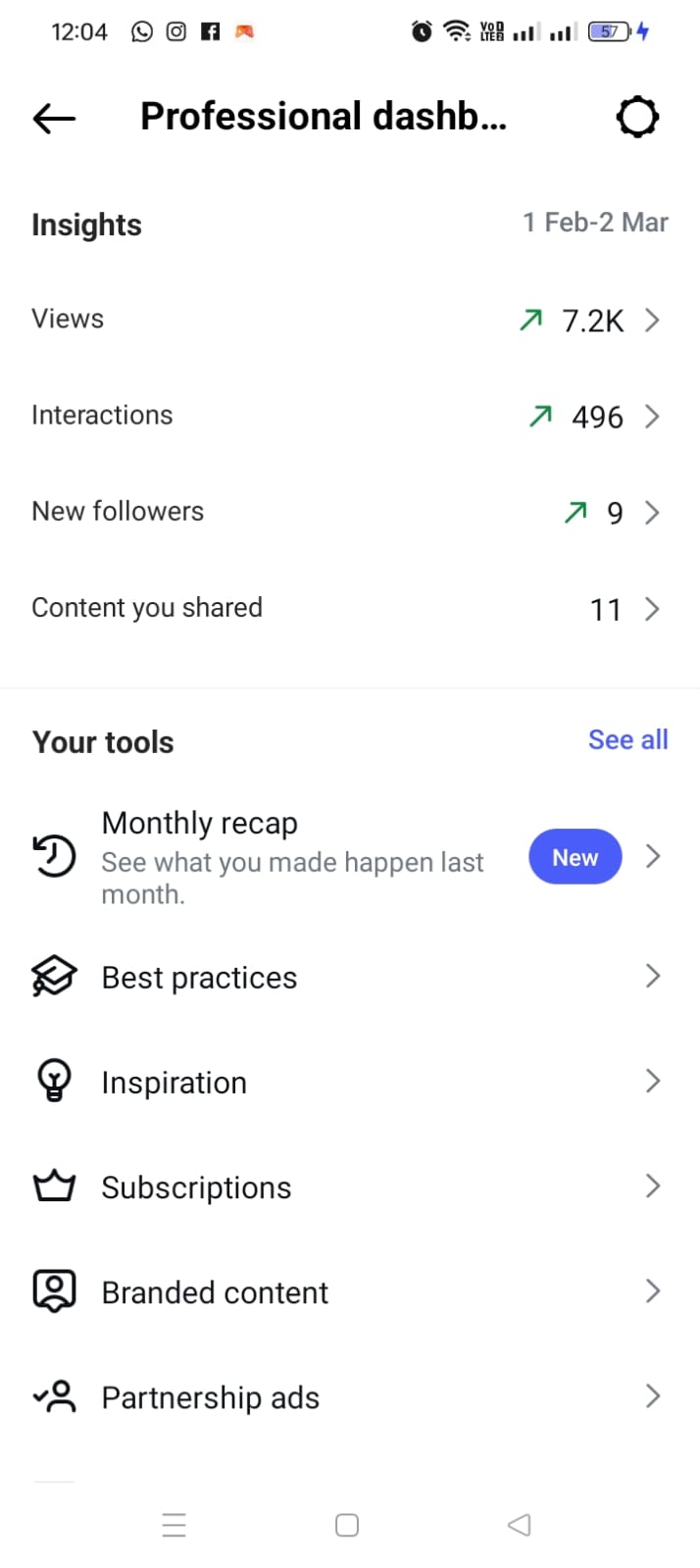View the Interactions details
Screen dimensions: 700x1568
pos(349,416)
